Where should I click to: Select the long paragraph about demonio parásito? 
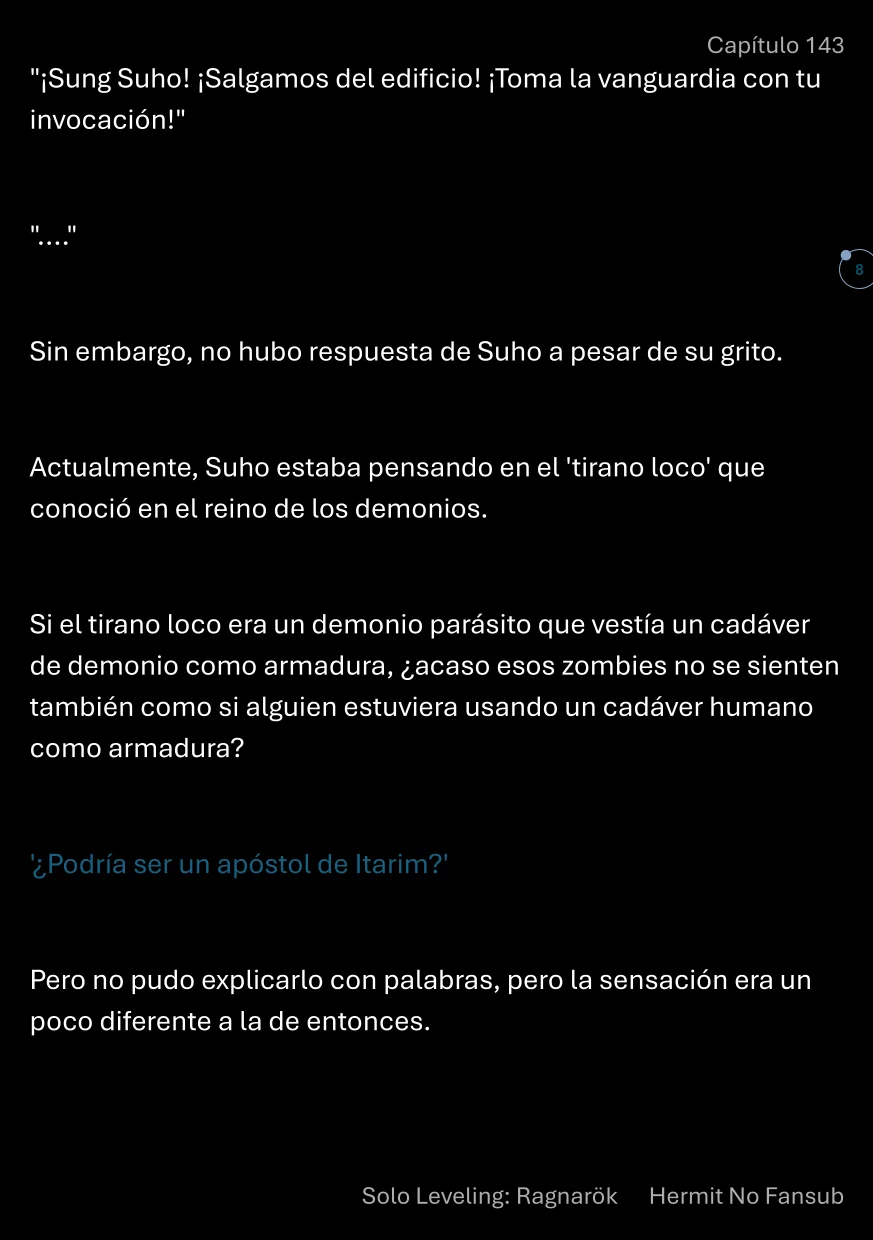[x=434, y=685]
